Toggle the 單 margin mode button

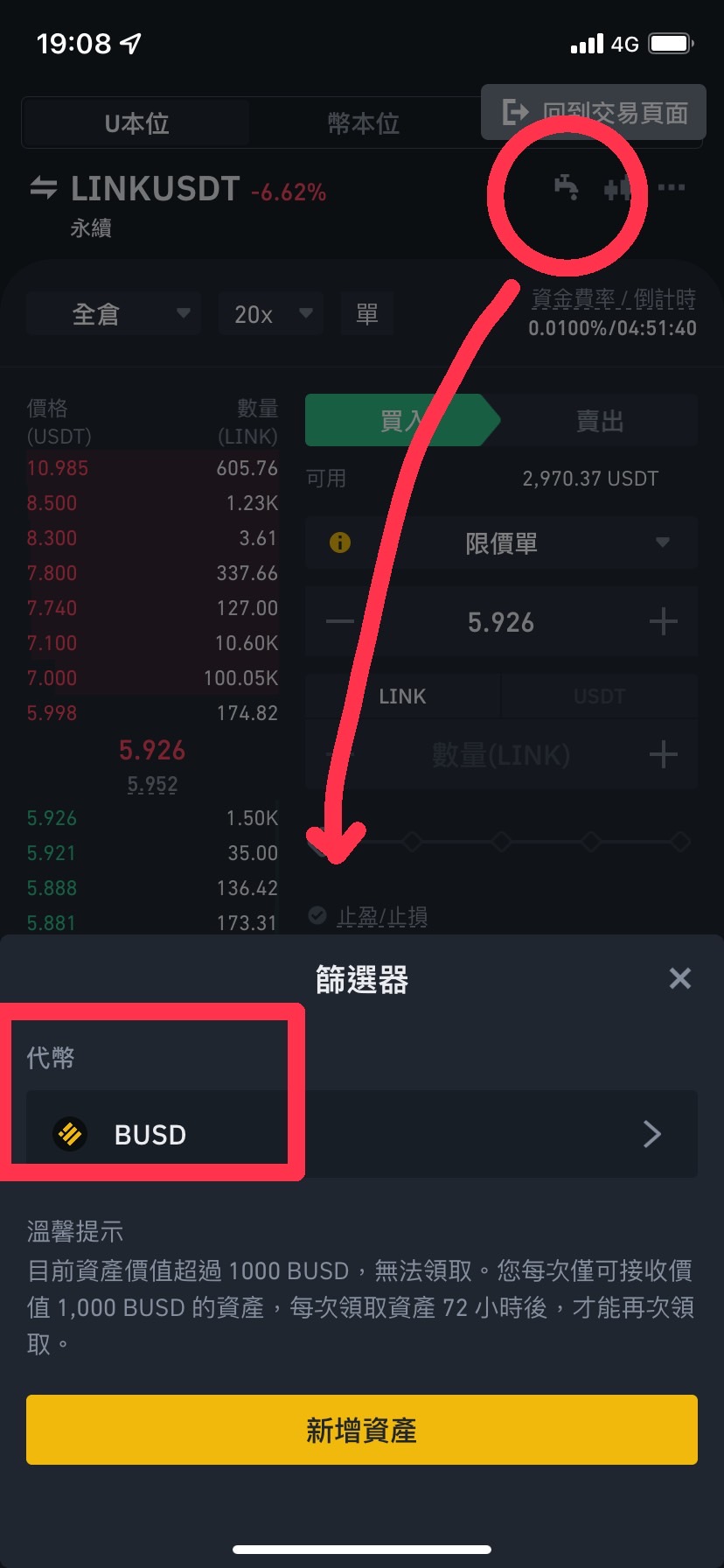(366, 313)
